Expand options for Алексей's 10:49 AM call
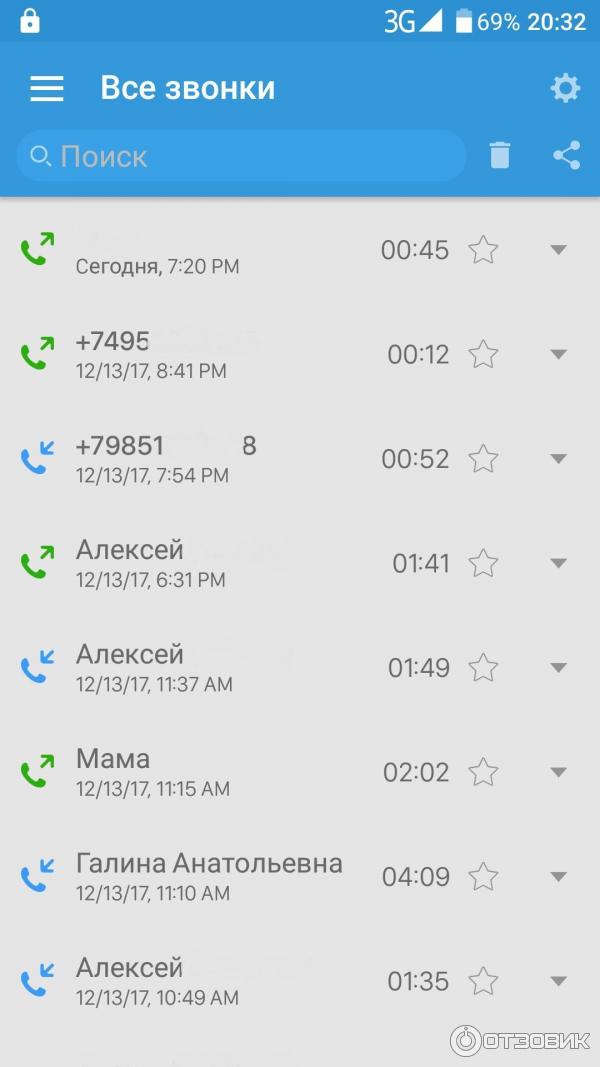This screenshot has width=600, height=1067. coord(559,981)
